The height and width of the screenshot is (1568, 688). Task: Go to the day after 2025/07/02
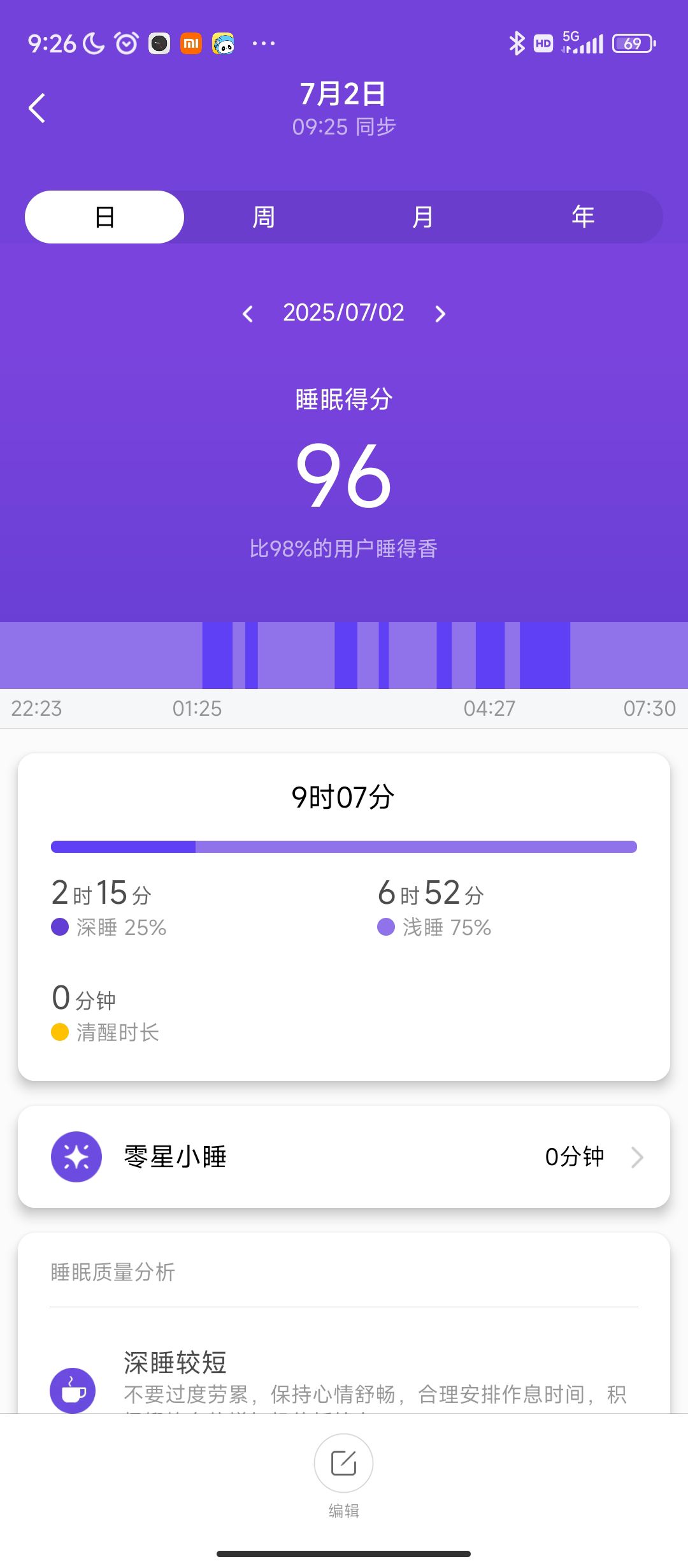pyautogui.click(x=440, y=314)
